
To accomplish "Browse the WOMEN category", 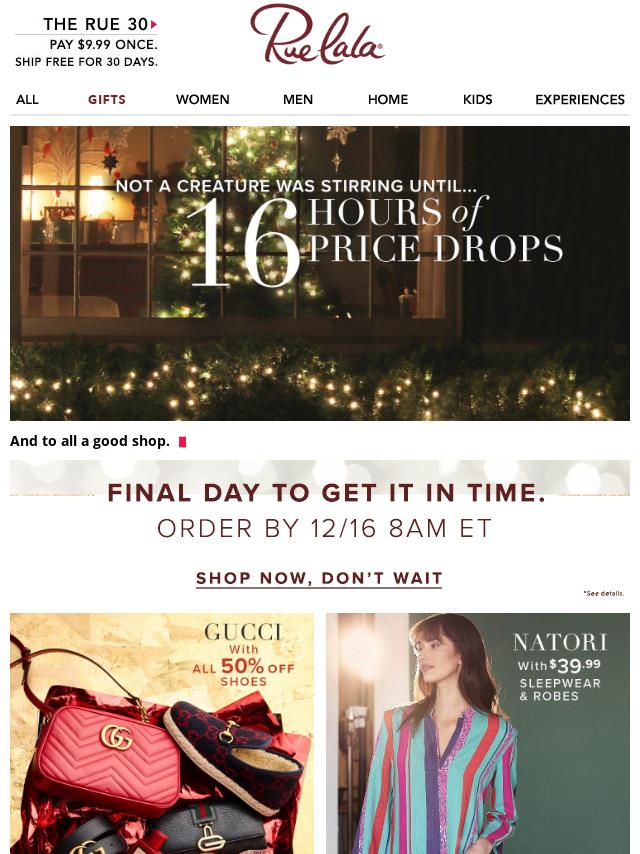I will (x=202, y=100).
